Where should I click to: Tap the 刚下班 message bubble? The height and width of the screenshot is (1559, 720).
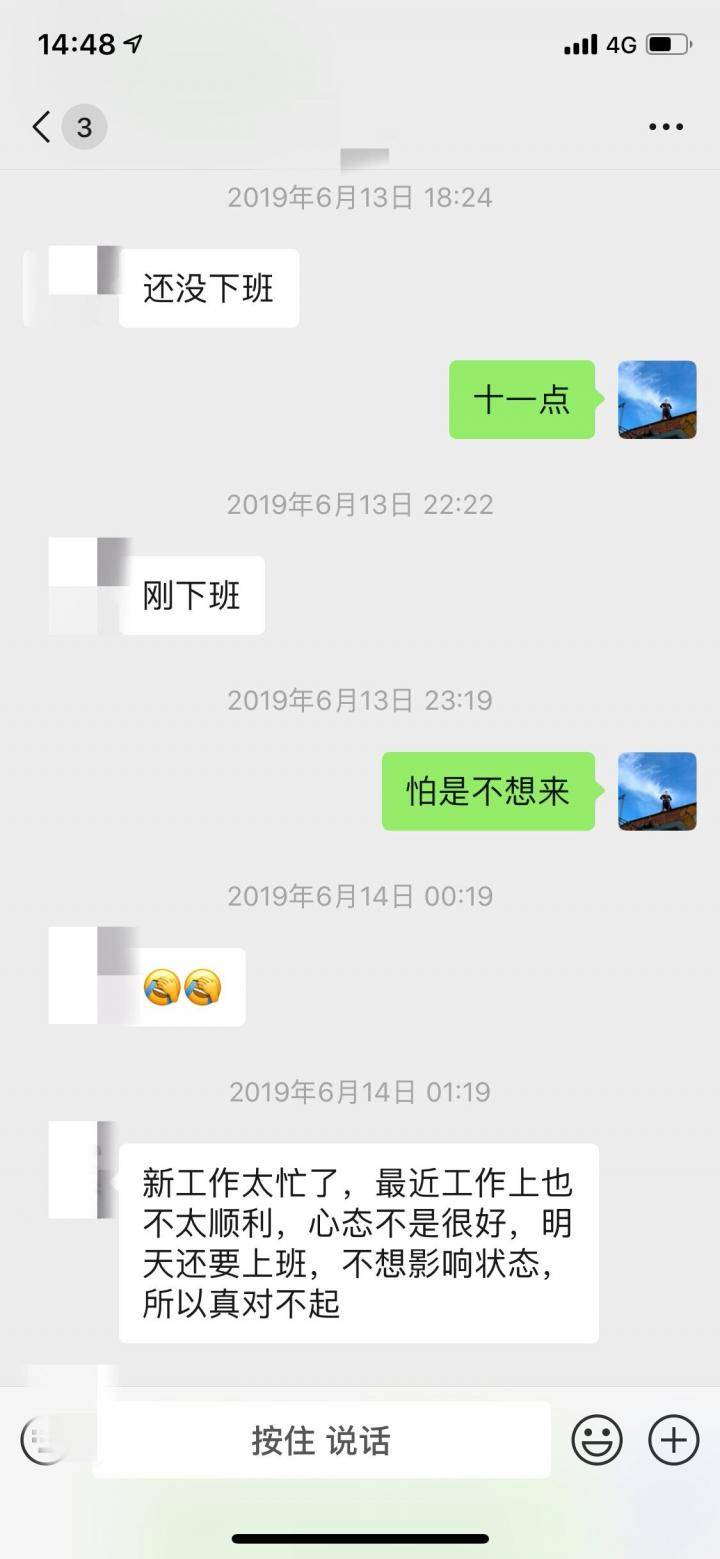(190, 595)
